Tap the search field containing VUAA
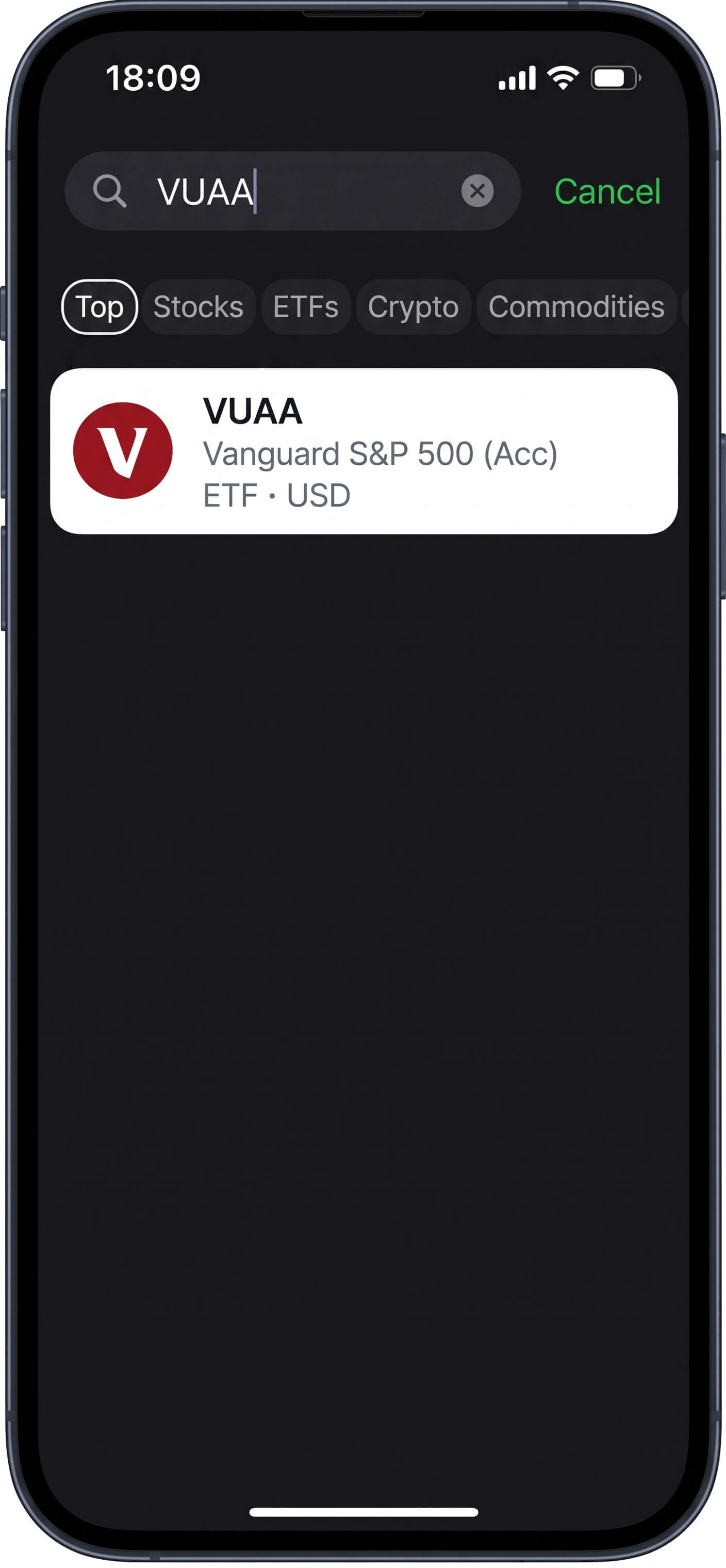This screenshot has width=726, height=1568. (293, 191)
